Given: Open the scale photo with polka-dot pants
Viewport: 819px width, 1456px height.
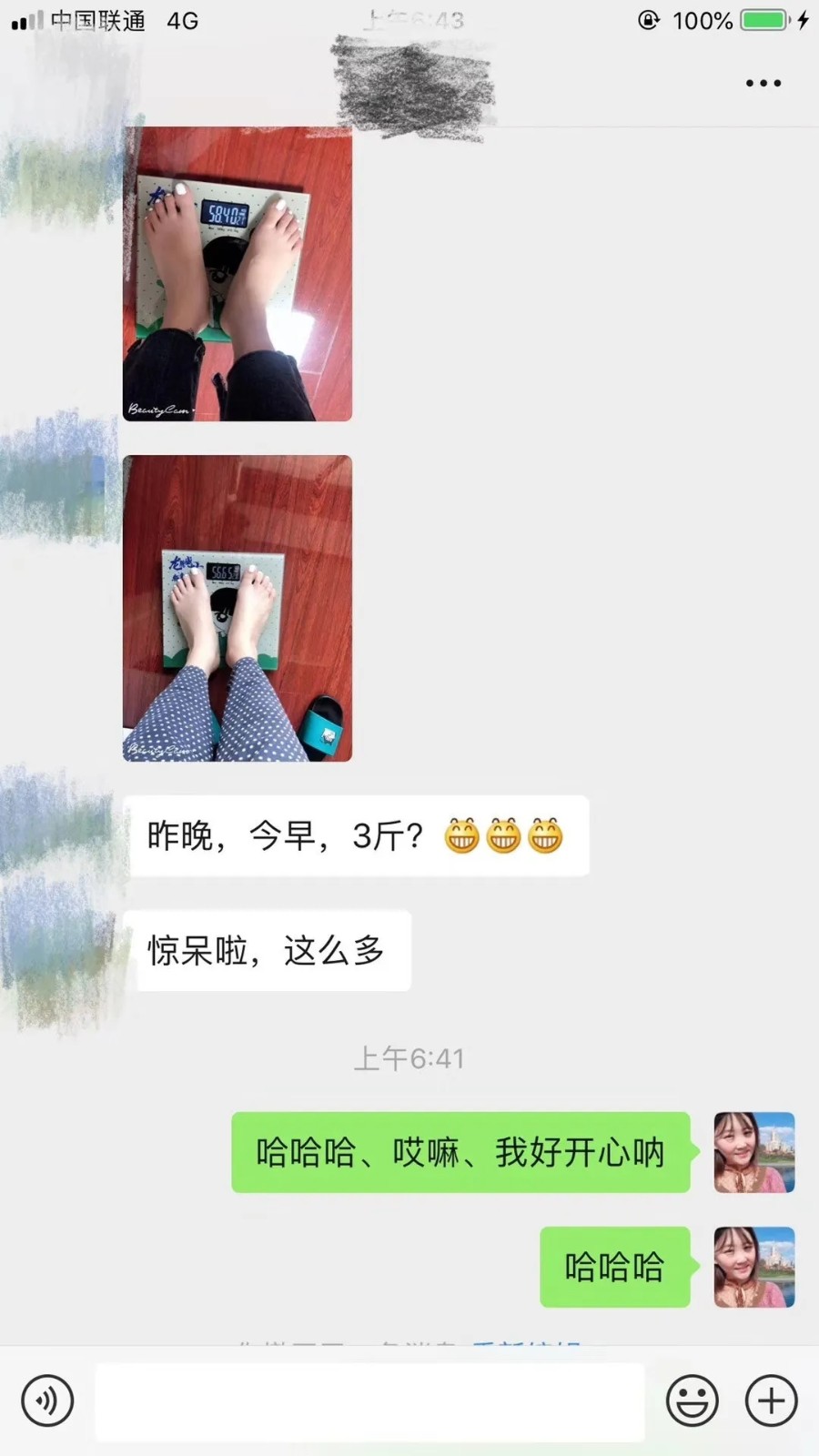Looking at the screenshot, I should coord(238,608).
